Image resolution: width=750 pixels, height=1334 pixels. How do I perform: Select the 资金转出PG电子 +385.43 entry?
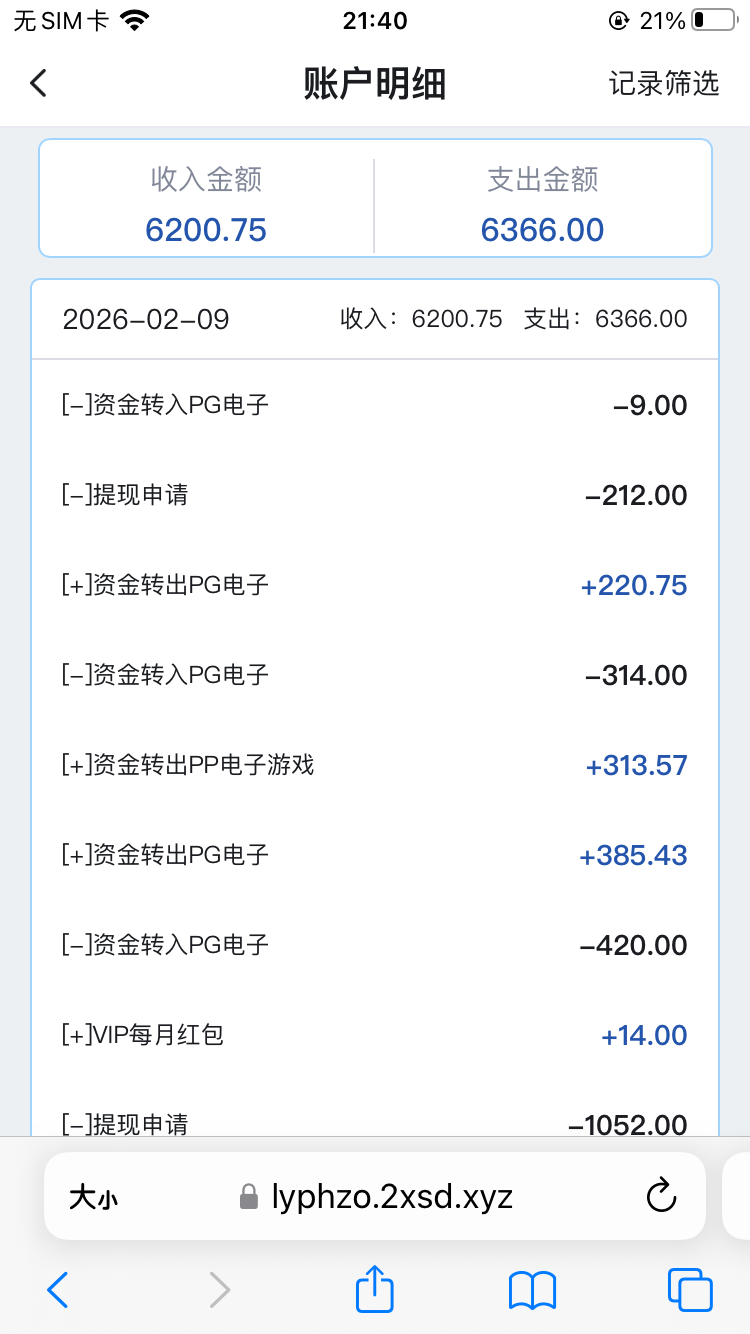tap(375, 854)
